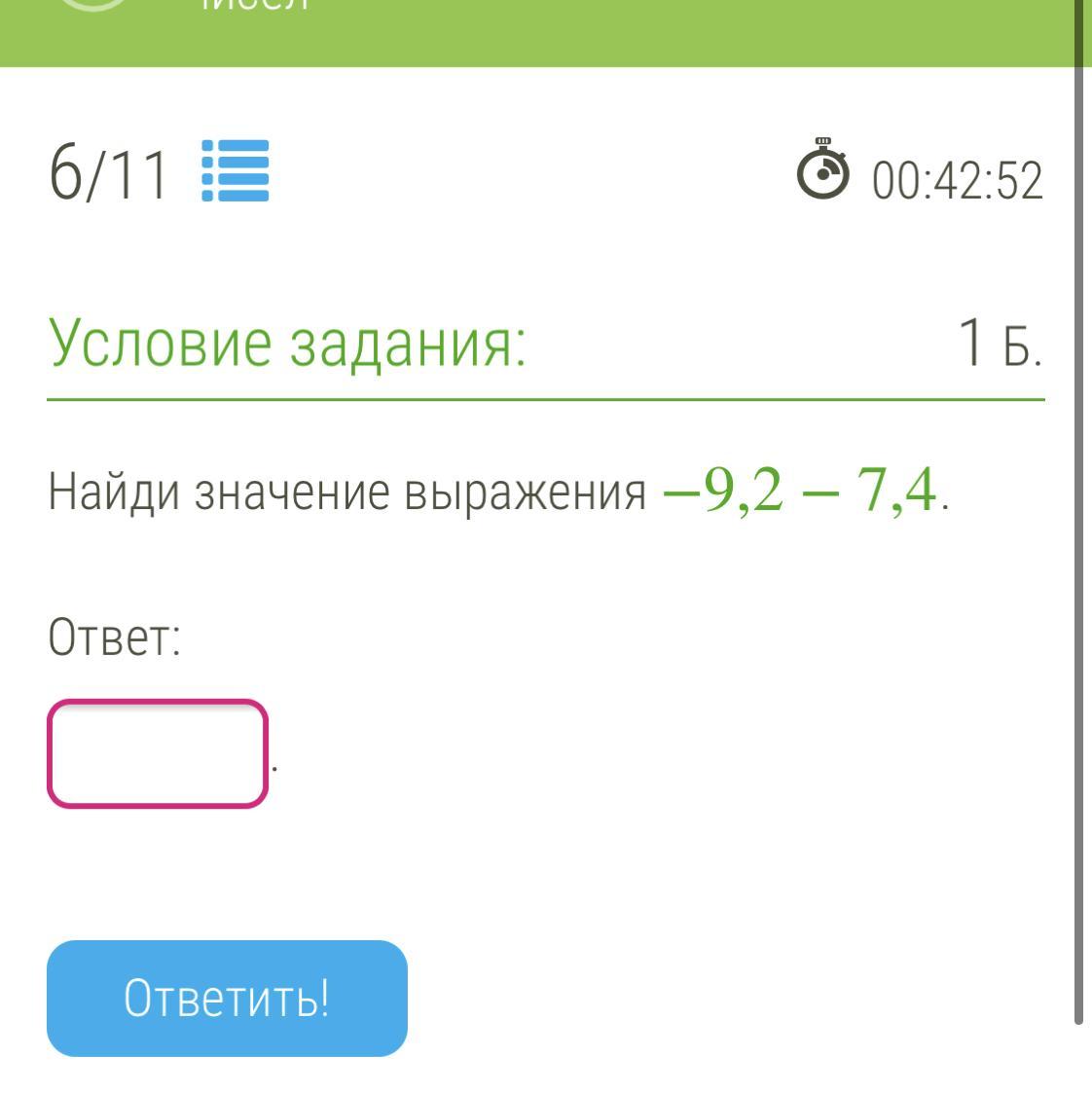Submit the answer with the Ответить! button
1092x1093 pixels.
[227, 999]
